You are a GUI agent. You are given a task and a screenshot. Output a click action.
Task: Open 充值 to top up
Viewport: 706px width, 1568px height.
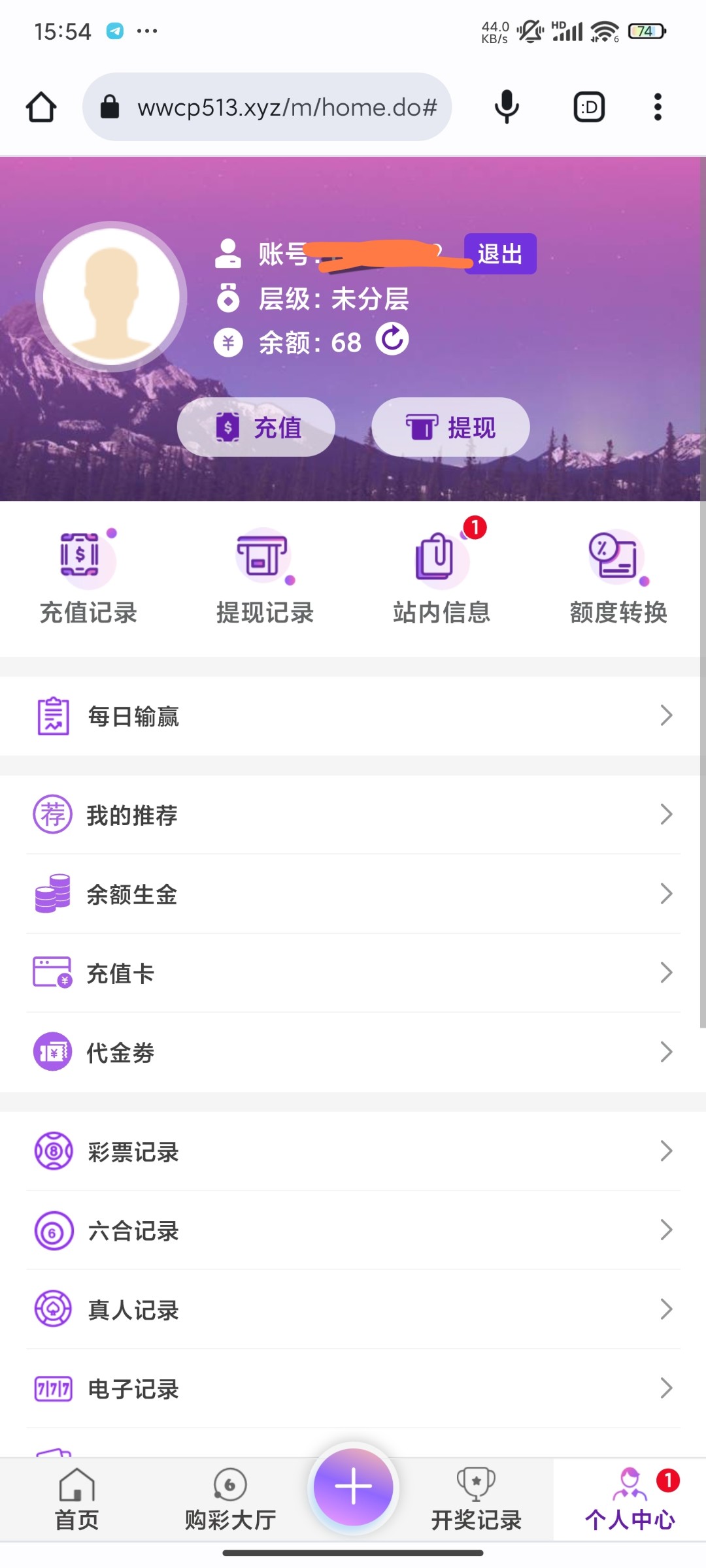click(256, 427)
